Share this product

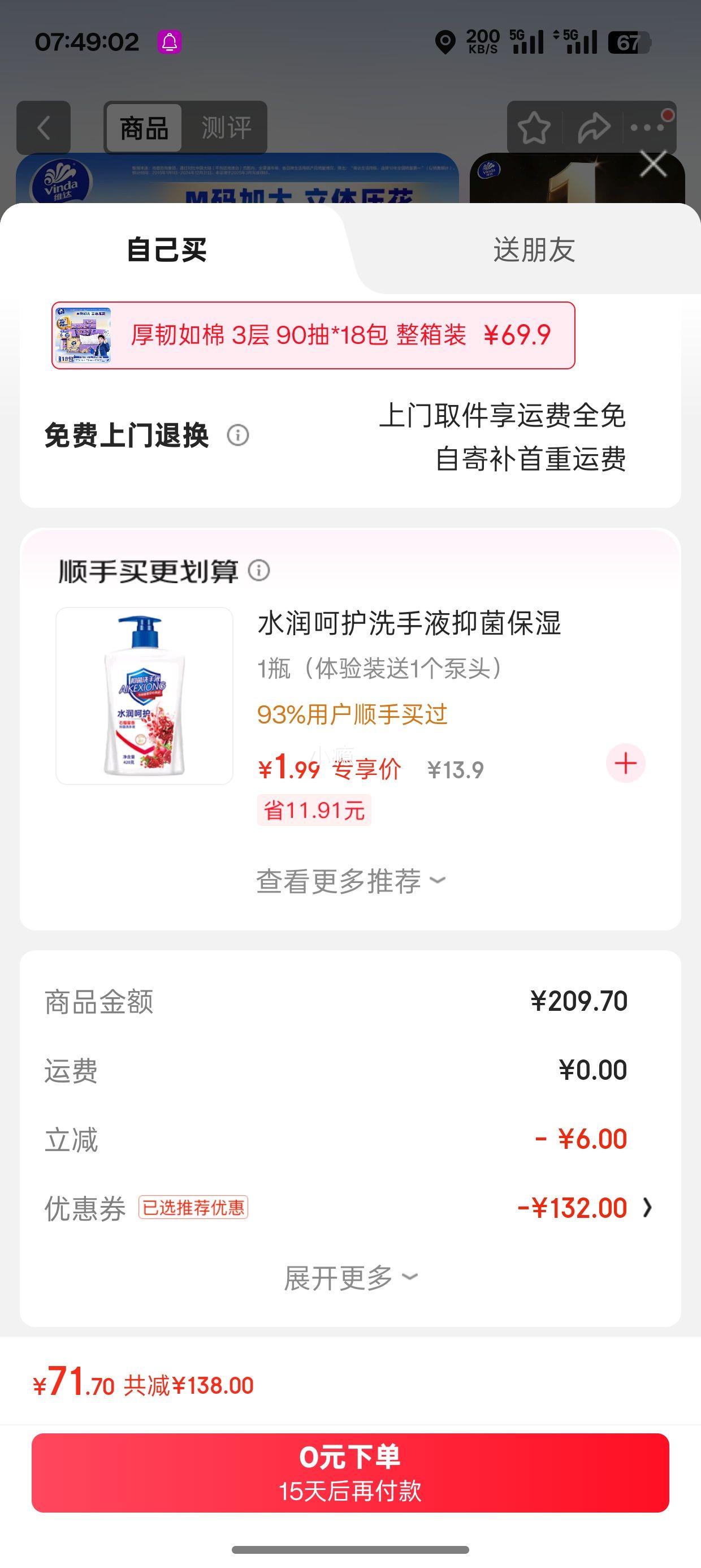[x=593, y=128]
